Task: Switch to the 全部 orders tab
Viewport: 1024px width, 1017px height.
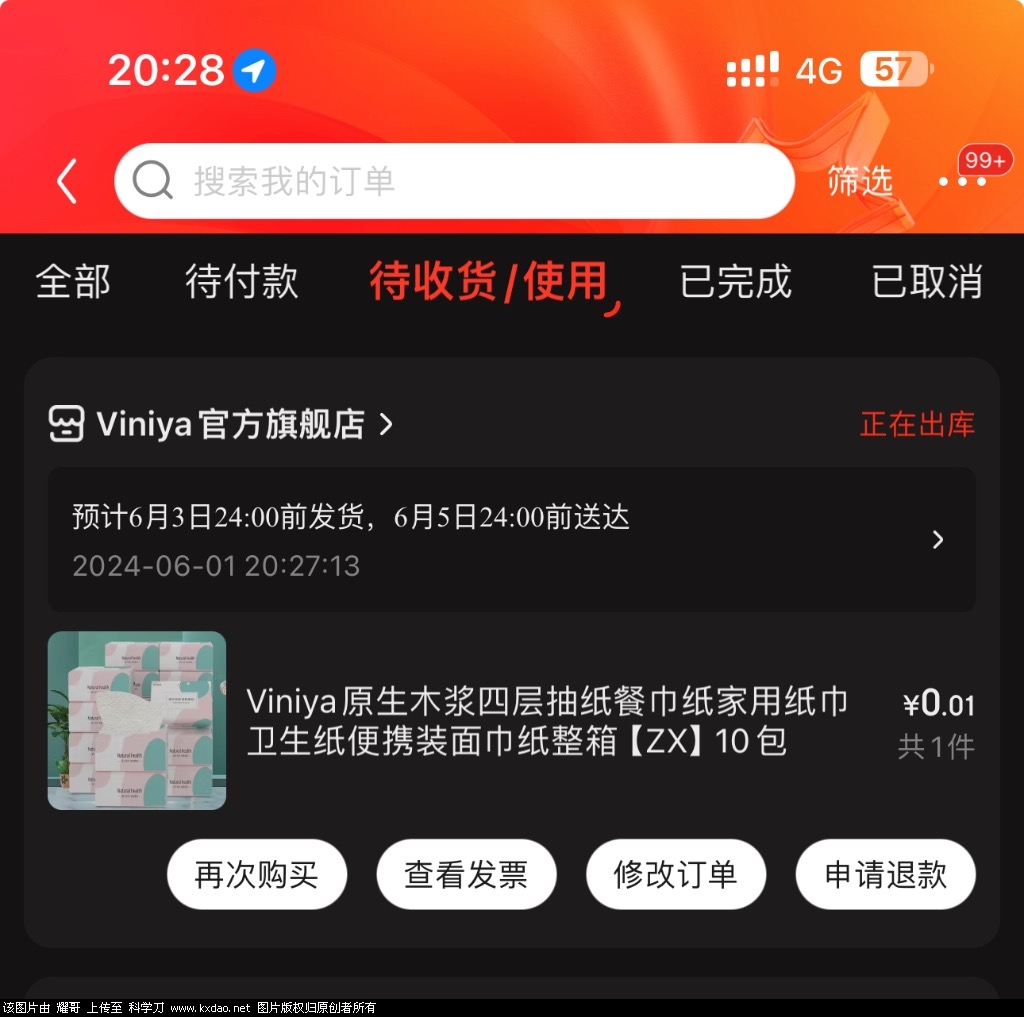Action: click(x=73, y=282)
